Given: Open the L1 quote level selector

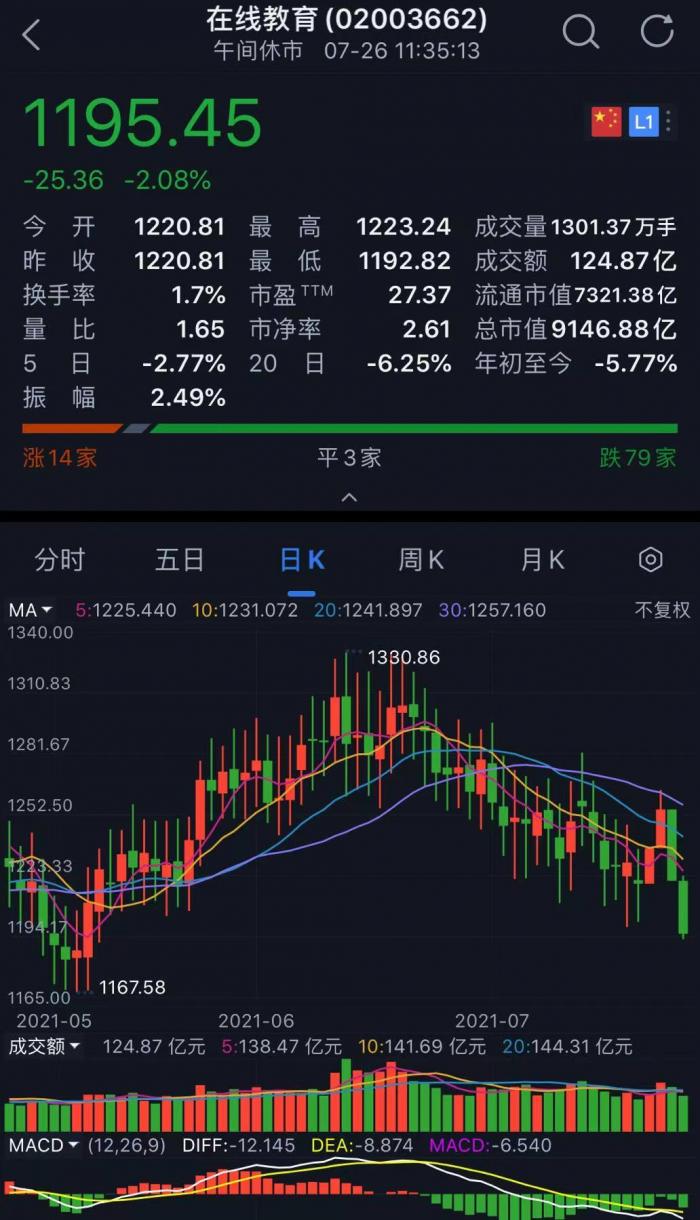Looking at the screenshot, I should click(643, 122).
